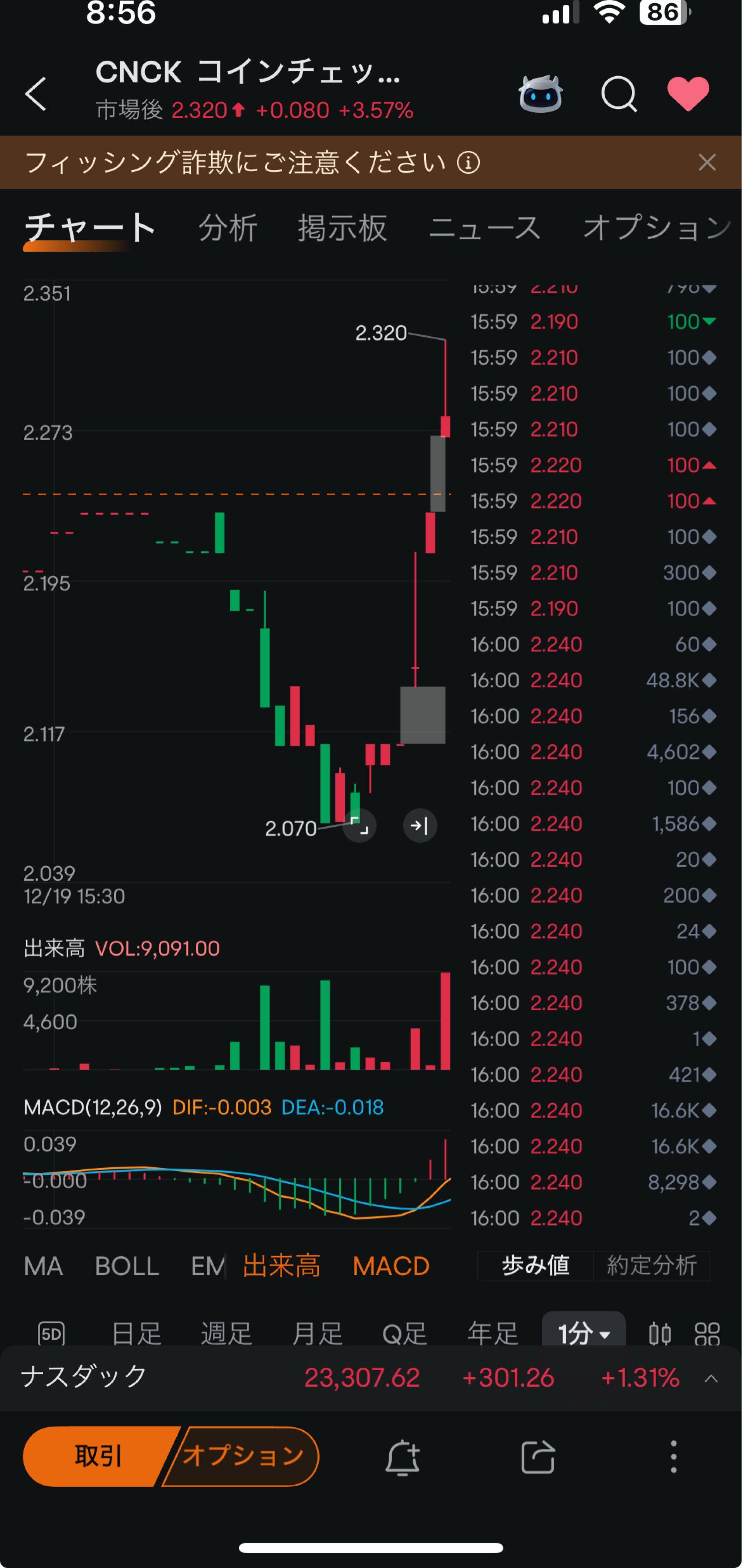Remove CNCK from favorites heart
This screenshot has width=742, height=1568.
(x=688, y=94)
